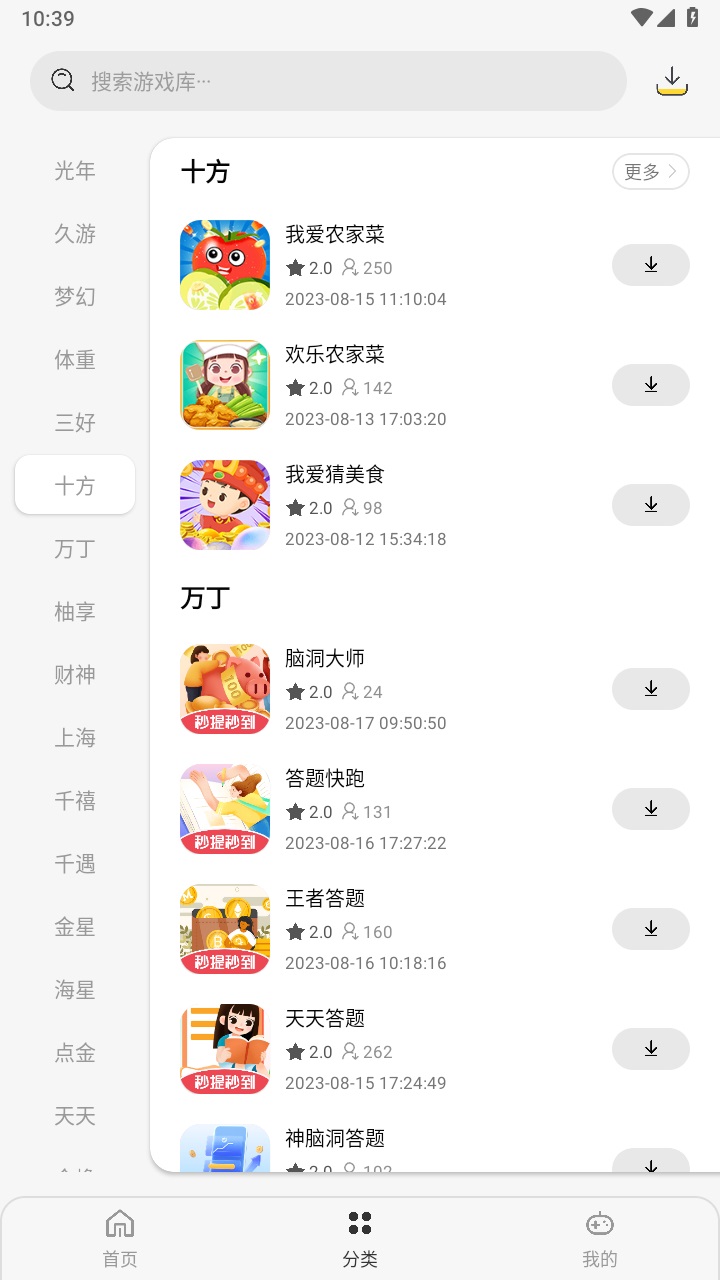This screenshot has height=1280, width=720.
Task: Select the 万丁 category in the sidebar
Action: [74, 548]
